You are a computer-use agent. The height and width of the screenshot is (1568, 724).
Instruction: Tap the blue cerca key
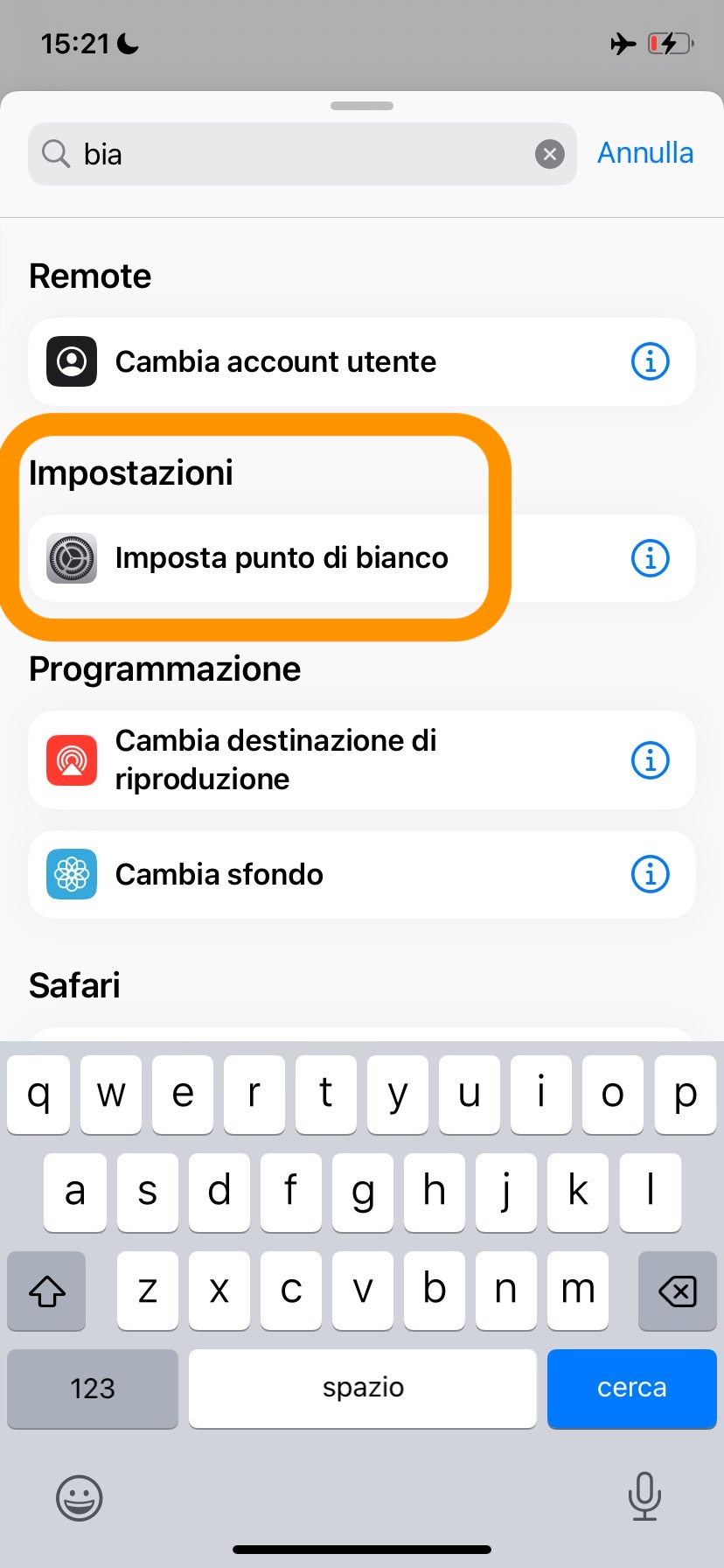[x=631, y=1388]
